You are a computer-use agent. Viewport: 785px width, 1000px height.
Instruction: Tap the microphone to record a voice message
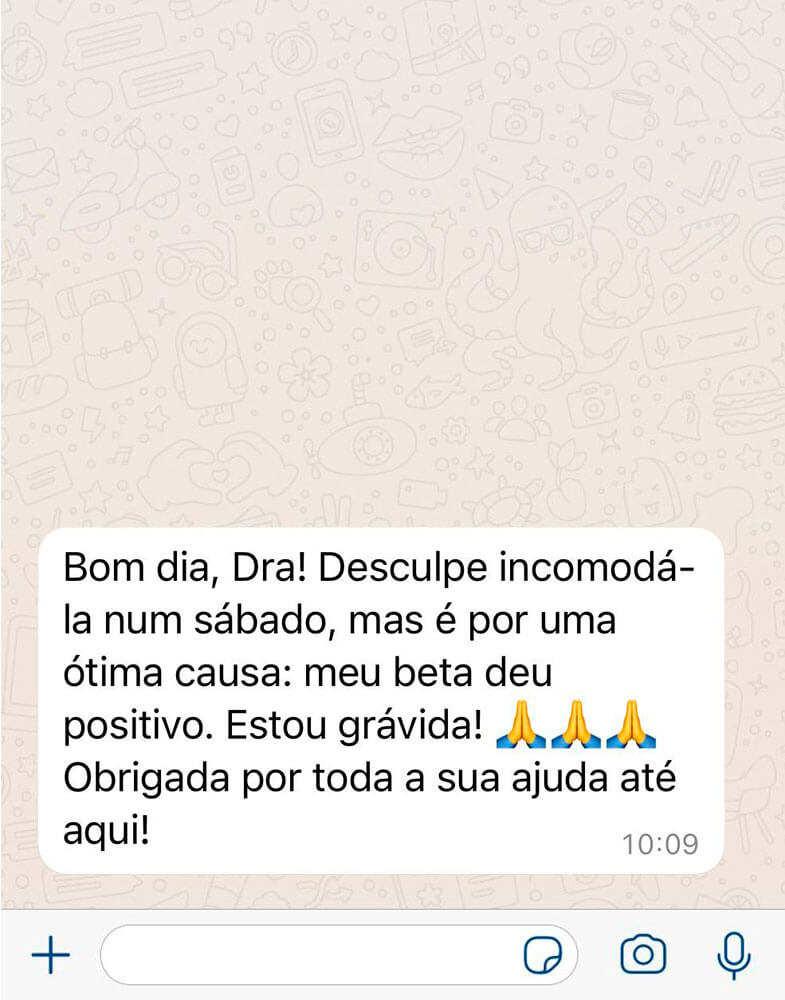coord(733,954)
